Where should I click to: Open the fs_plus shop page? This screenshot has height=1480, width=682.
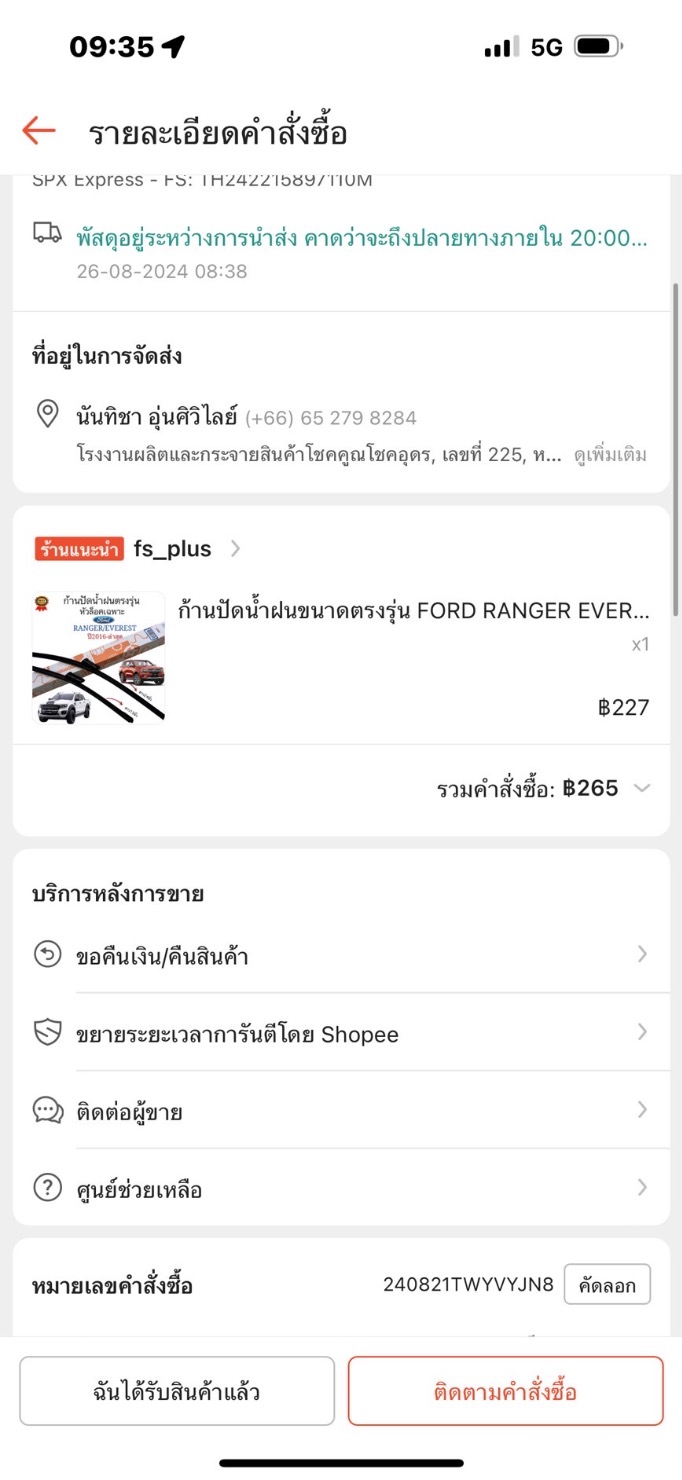[x=172, y=549]
